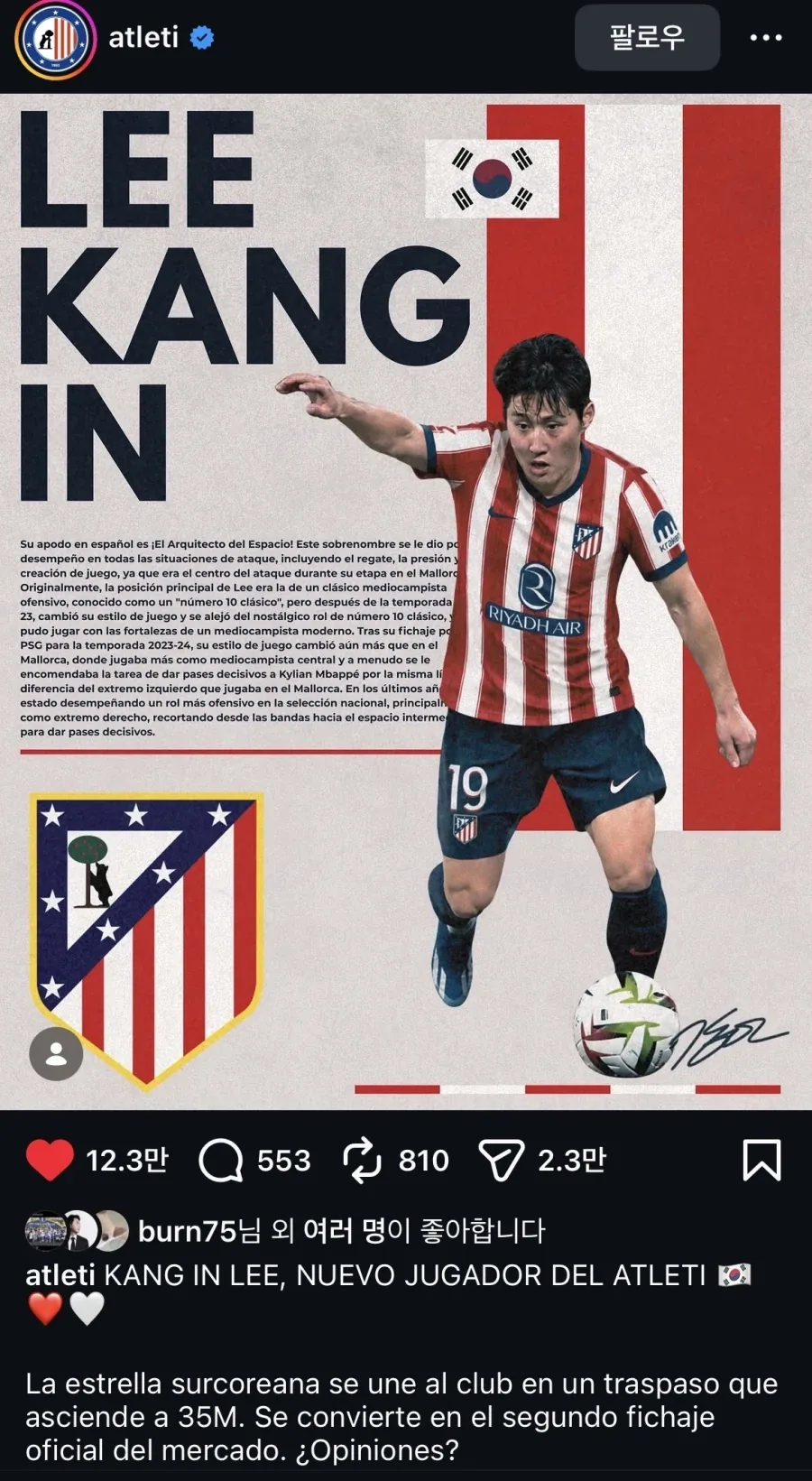Follow atleti with the 팔로우 button
812x1481 pixels.
pos(648,38)
